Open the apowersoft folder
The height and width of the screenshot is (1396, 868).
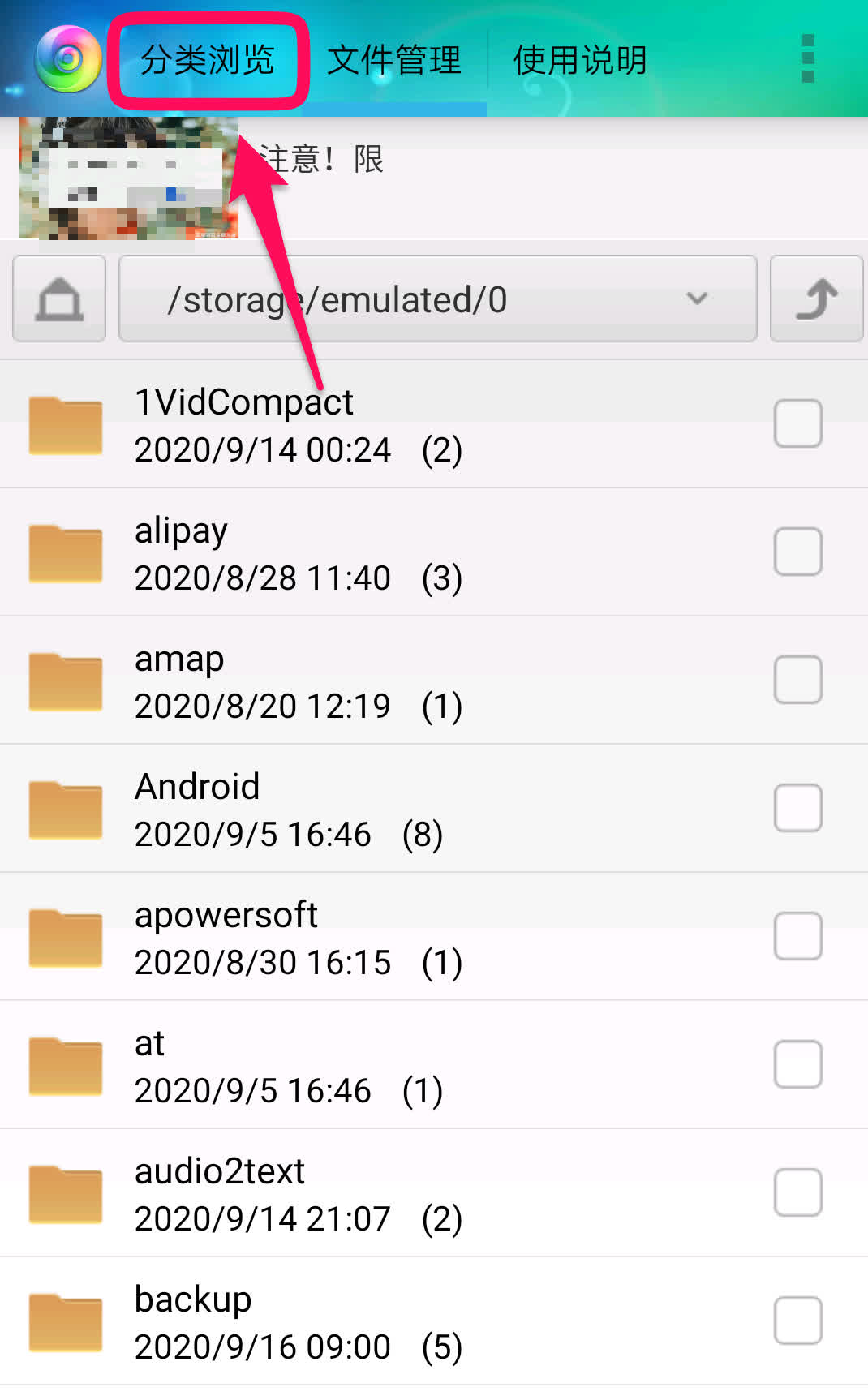[x=434, y=937]
